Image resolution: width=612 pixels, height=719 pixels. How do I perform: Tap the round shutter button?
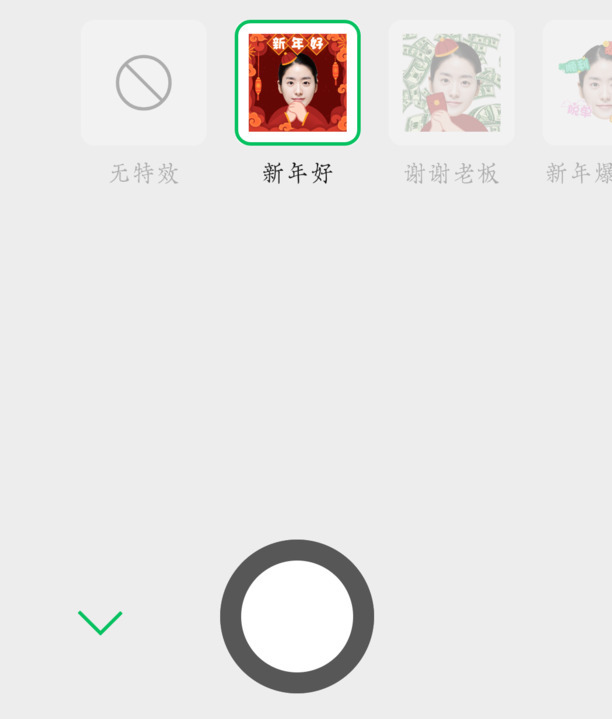tap(297, 616)
